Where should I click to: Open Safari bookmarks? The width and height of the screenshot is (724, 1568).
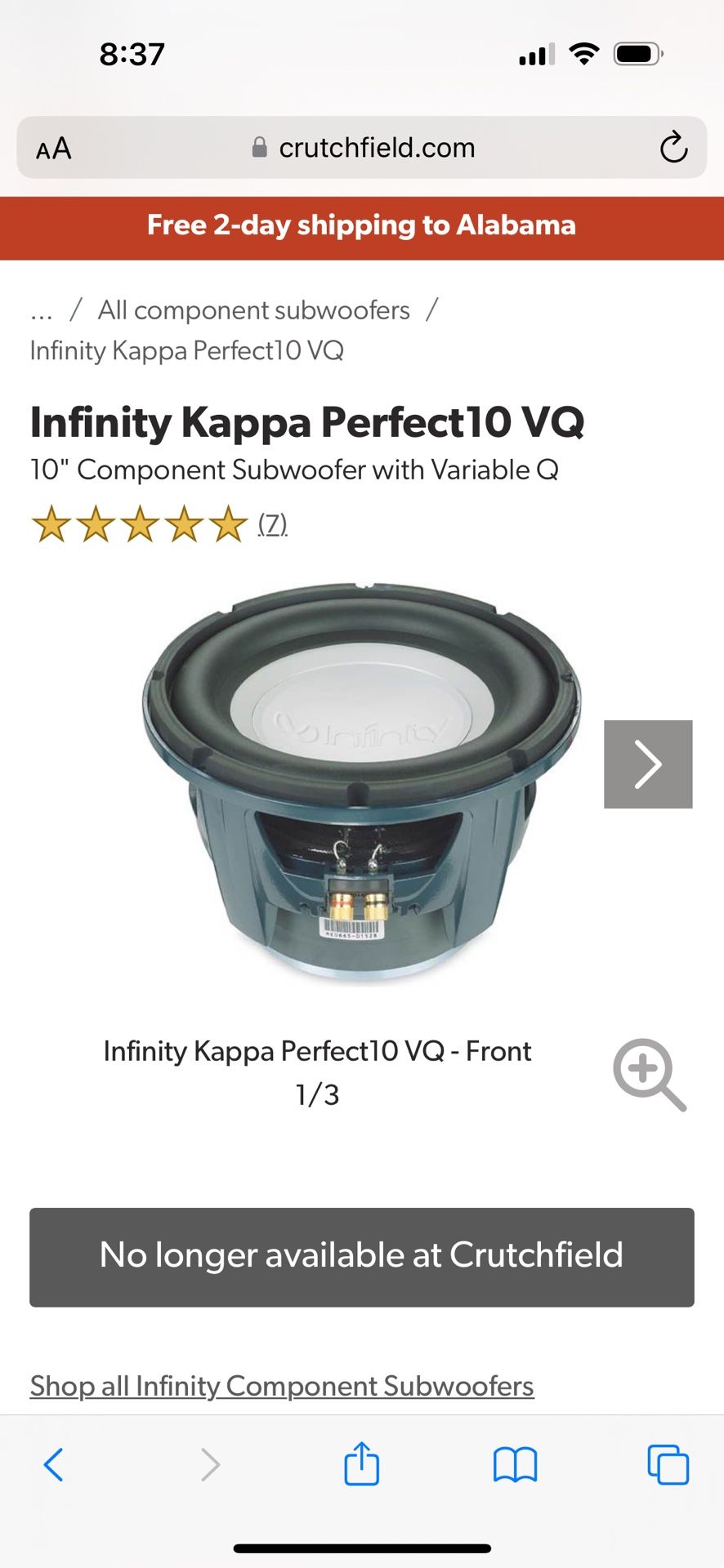click(x=515, y=1464)
